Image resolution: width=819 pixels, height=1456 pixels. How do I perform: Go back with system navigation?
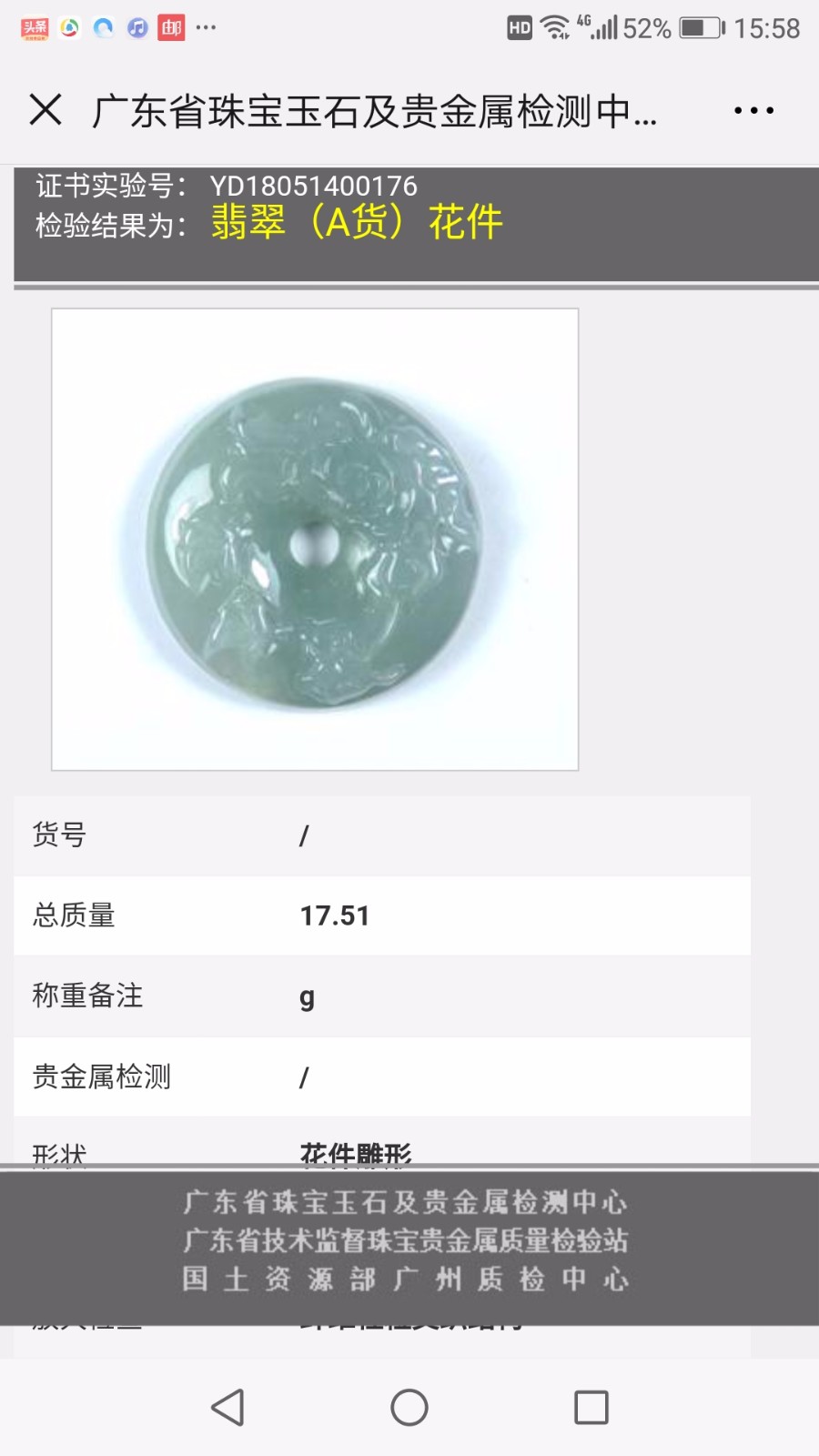coord(227,1407)
